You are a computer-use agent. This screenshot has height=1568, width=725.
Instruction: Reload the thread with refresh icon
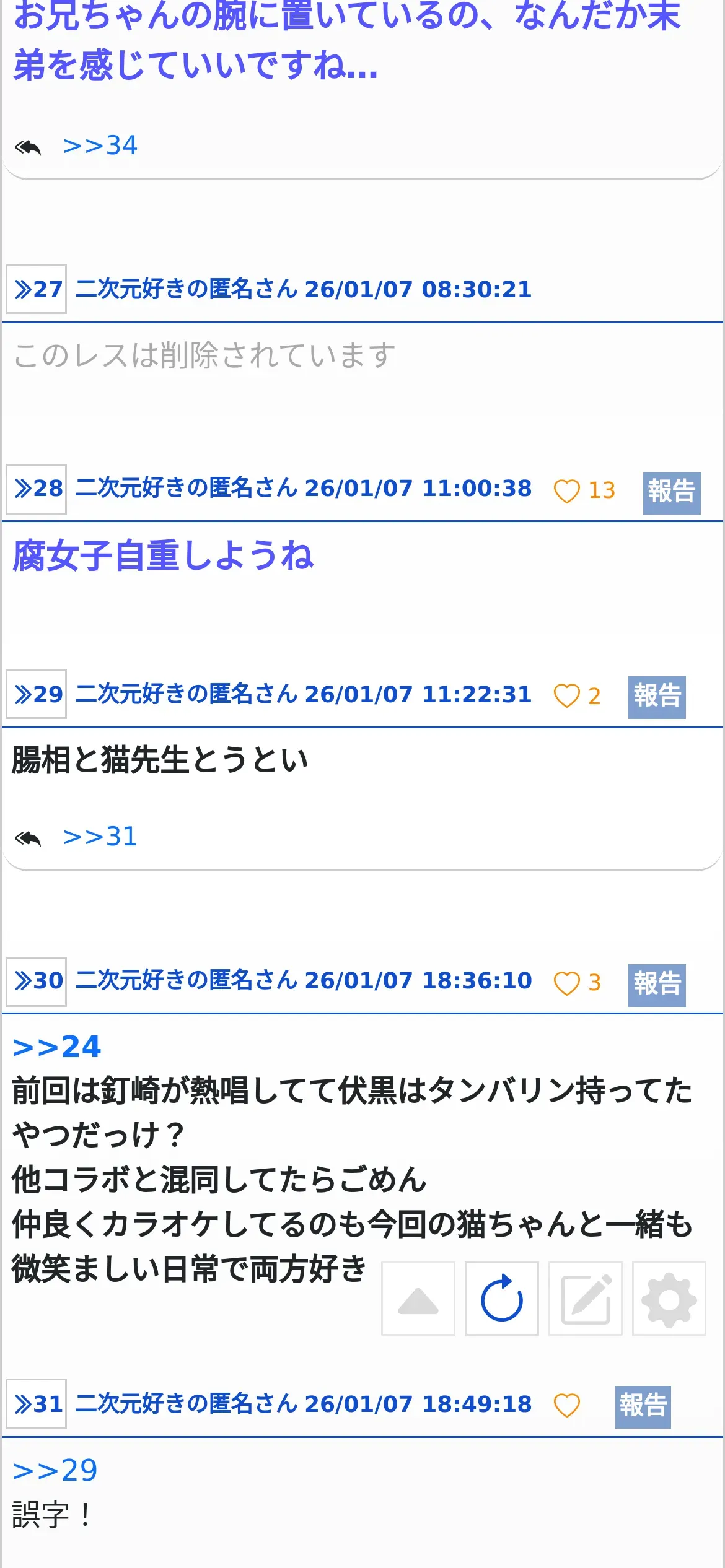tap(502, 1299)
